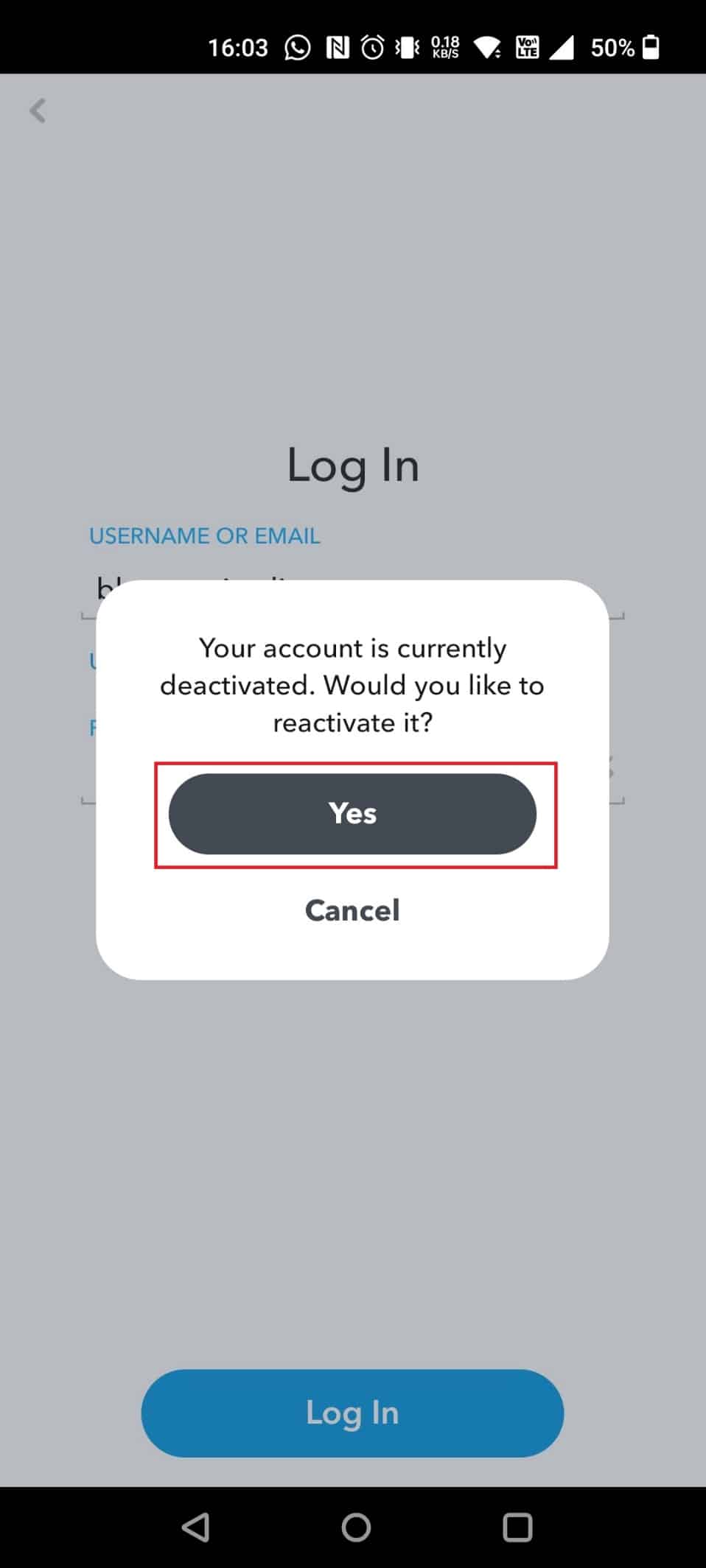Open the recent apps view
706x1568 pixels.
(x=517, y=1527)
